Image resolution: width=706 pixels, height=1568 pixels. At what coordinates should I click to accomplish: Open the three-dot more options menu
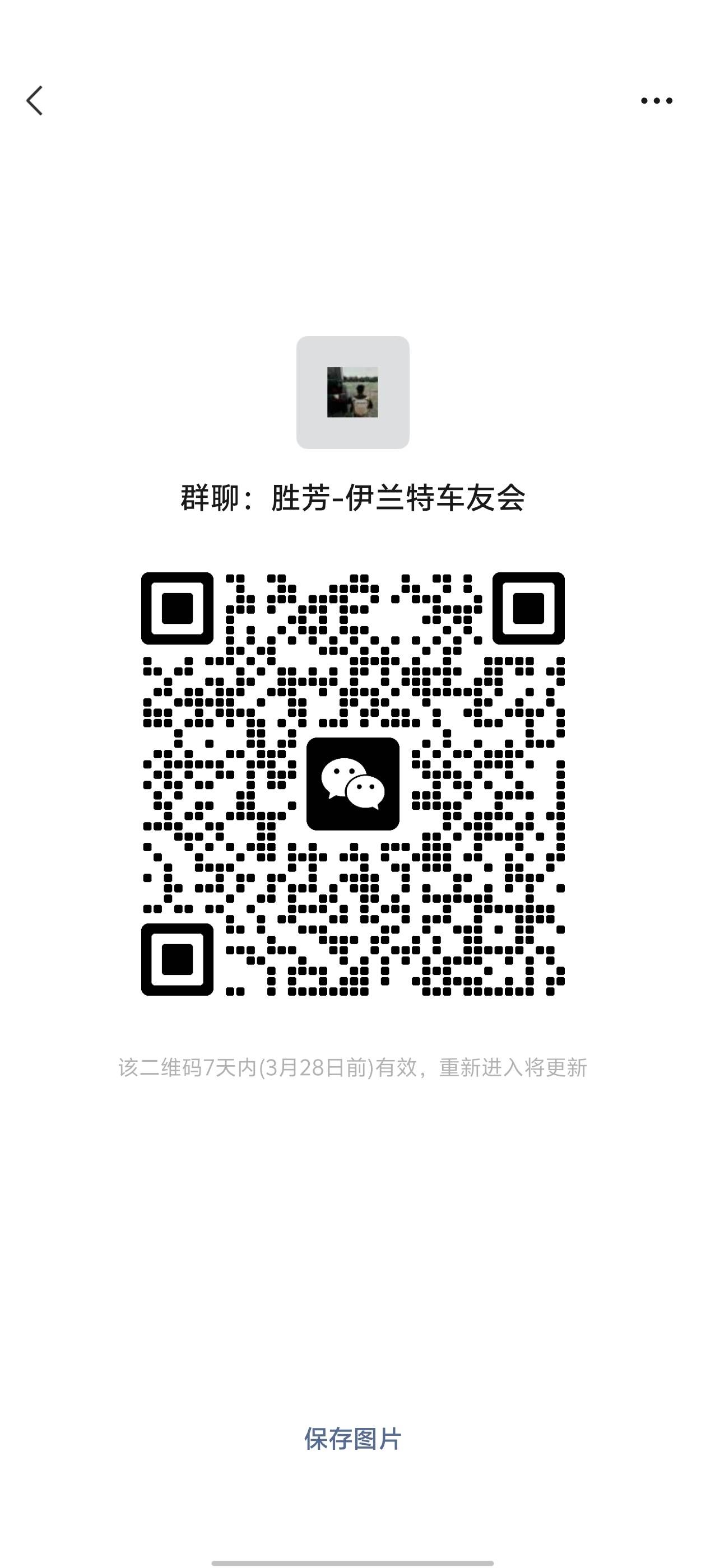coord(656,100)
